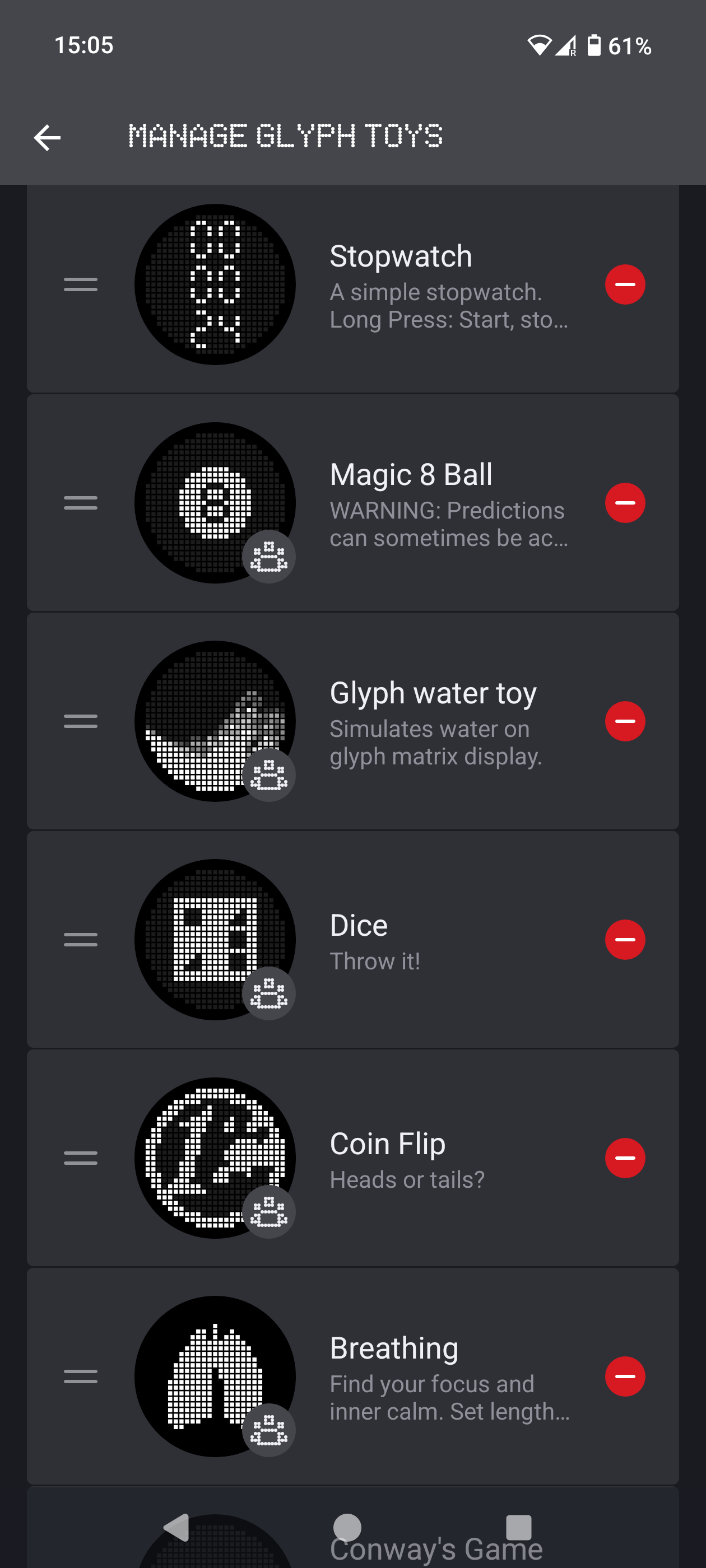Go back from Manage Glyph Toys

(x=47, y=138)
